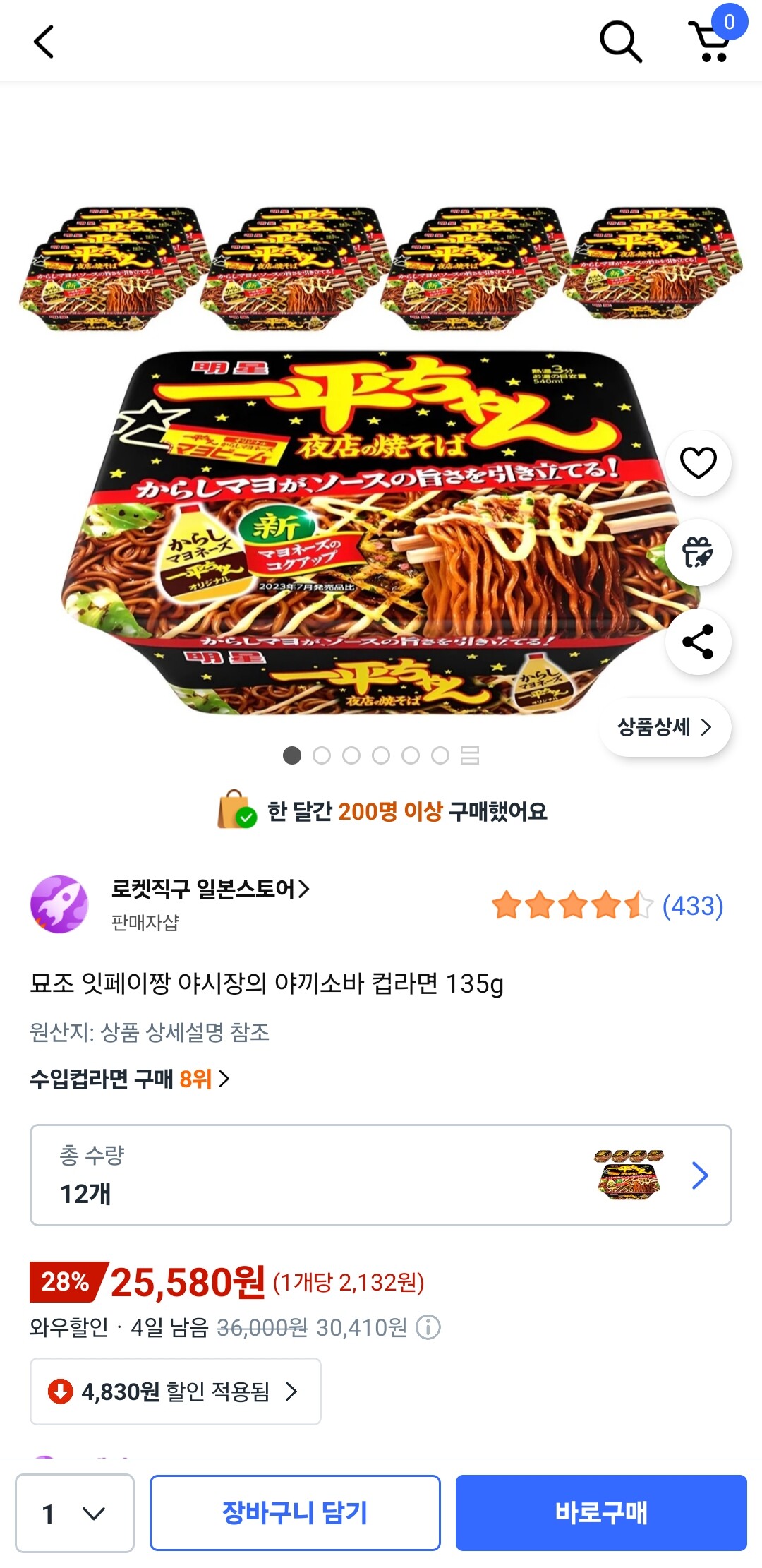Open the search icon
Image resolution: width=762 pixels, height=1568 pixels.
(620, 42)
